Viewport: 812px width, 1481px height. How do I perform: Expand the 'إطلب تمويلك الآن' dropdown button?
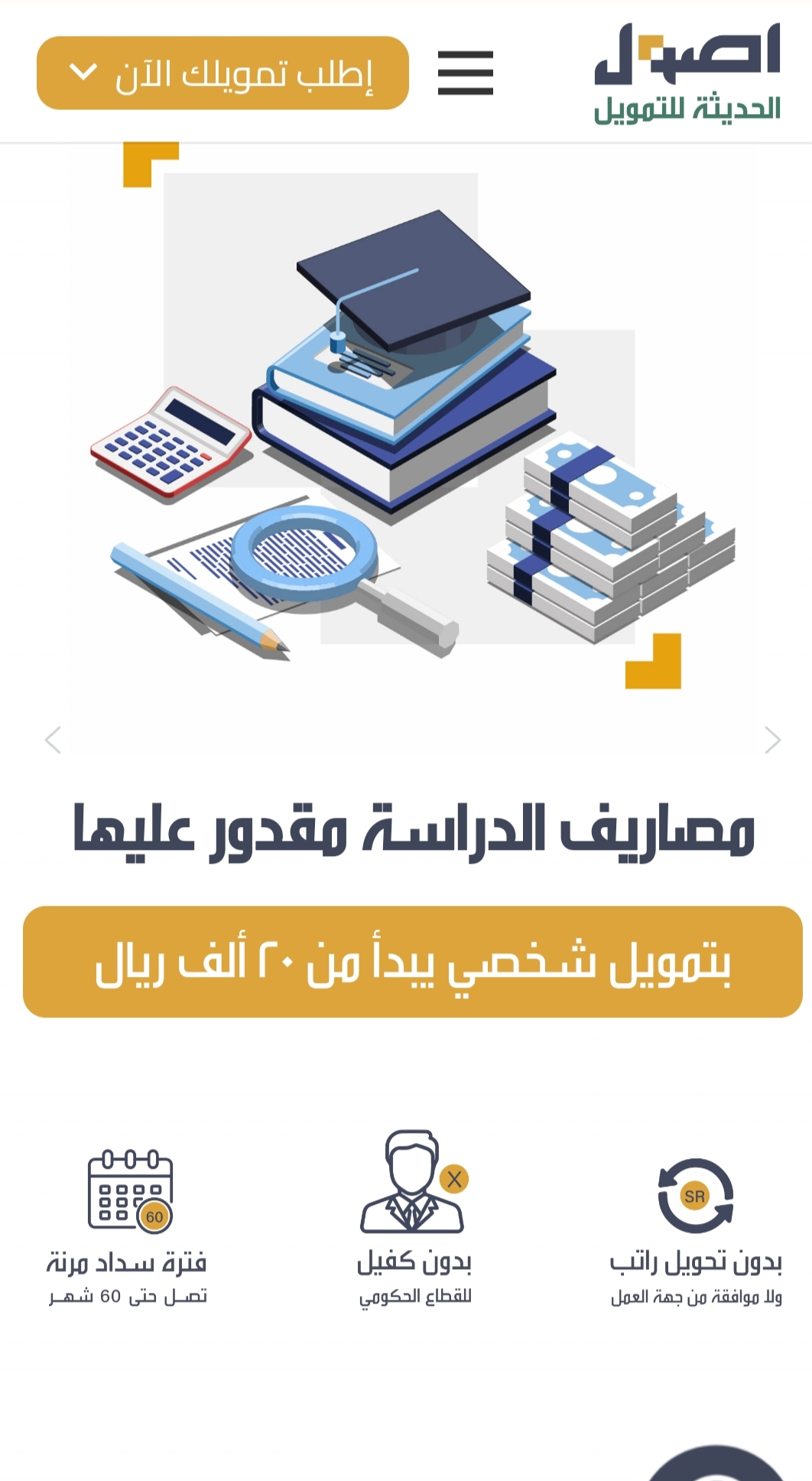coord(222,73)
